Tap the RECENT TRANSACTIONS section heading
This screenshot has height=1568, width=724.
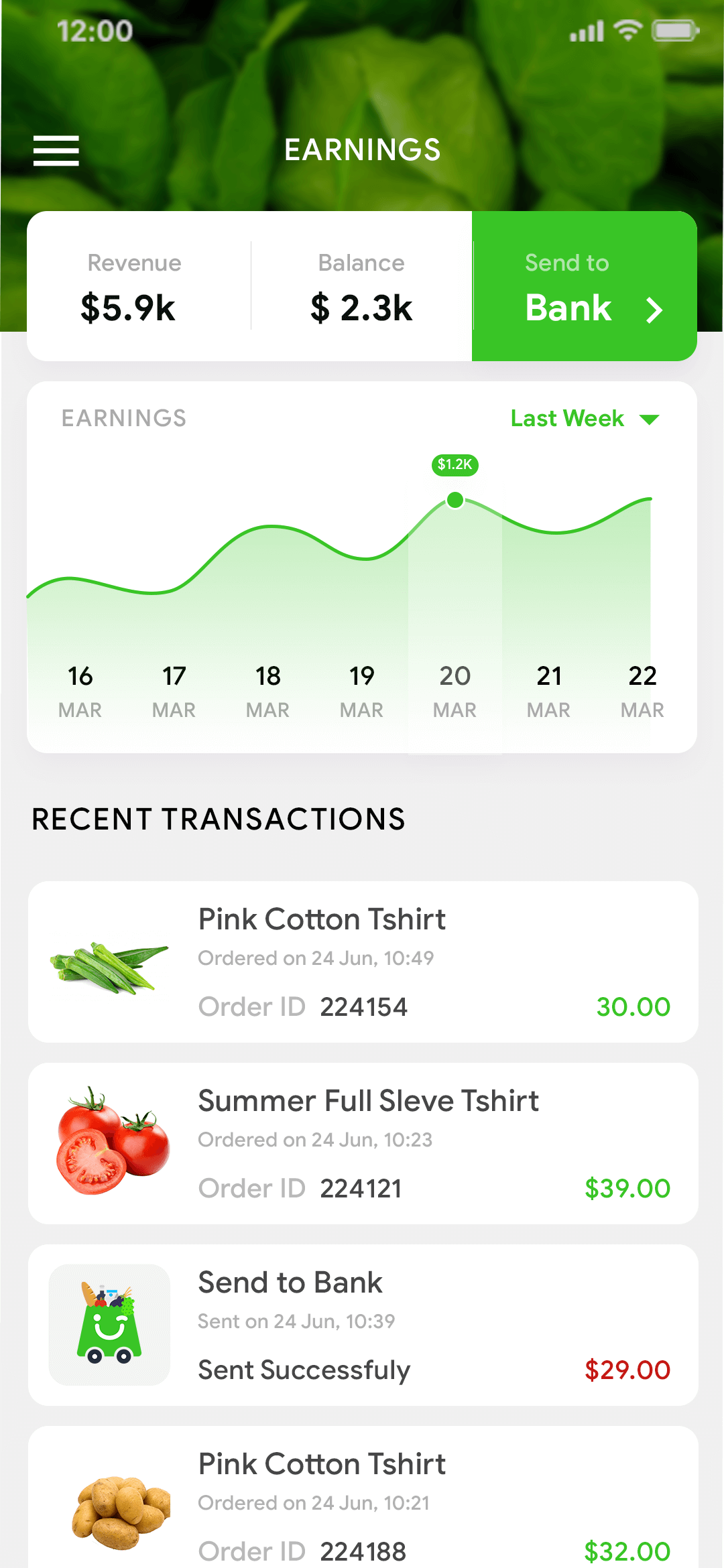[x=219, y=819]
